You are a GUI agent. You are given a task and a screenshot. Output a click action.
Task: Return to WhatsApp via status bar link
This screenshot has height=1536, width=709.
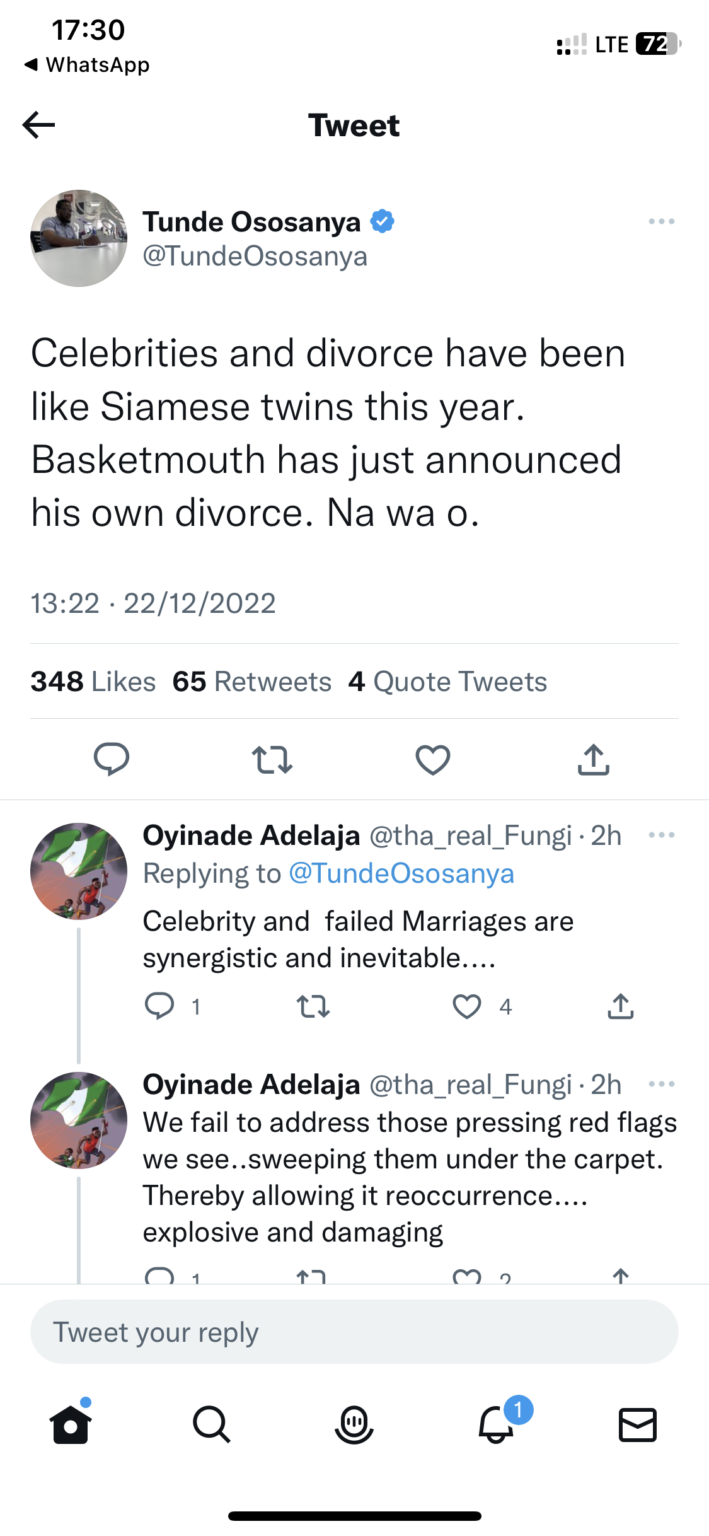tap(87, 65)
